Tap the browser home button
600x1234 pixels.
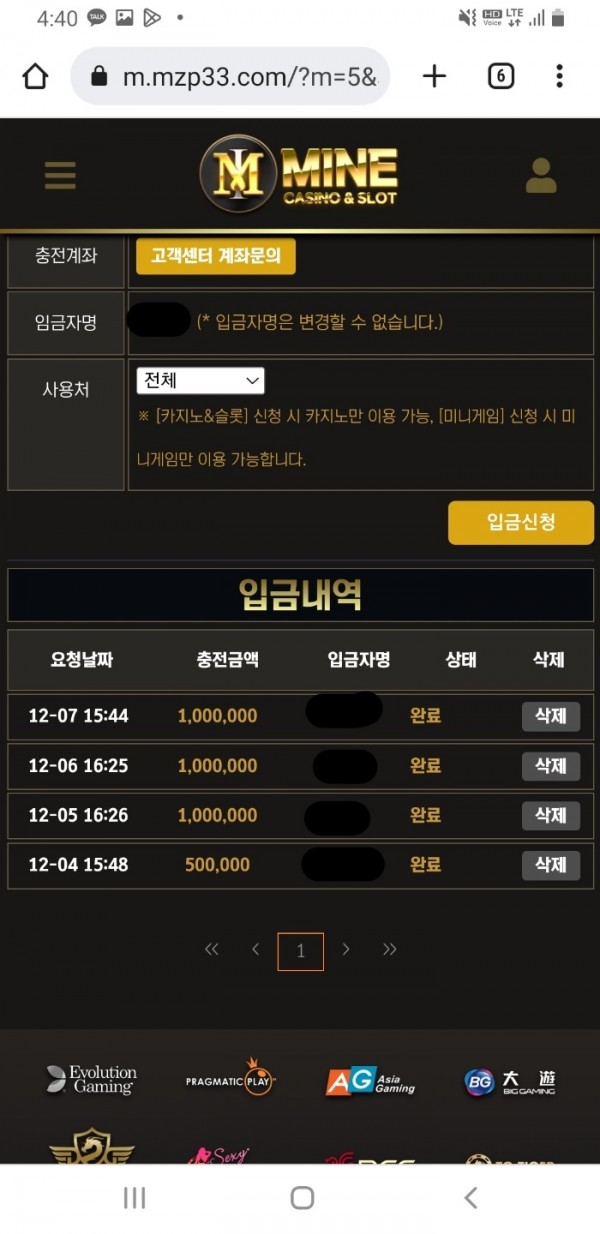pos(35,77)
